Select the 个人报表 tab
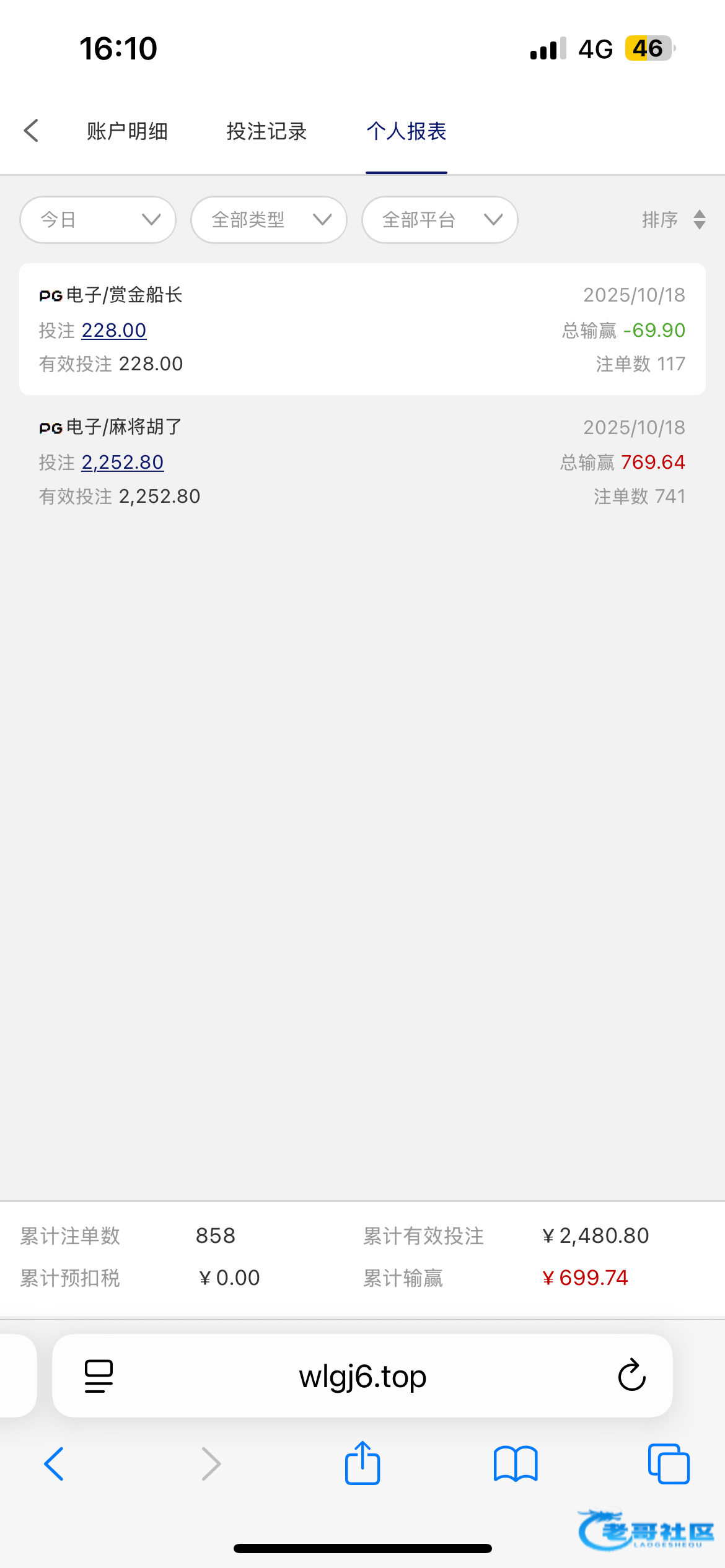Viewport: 725px width, 1568px height. pos(406,131)
